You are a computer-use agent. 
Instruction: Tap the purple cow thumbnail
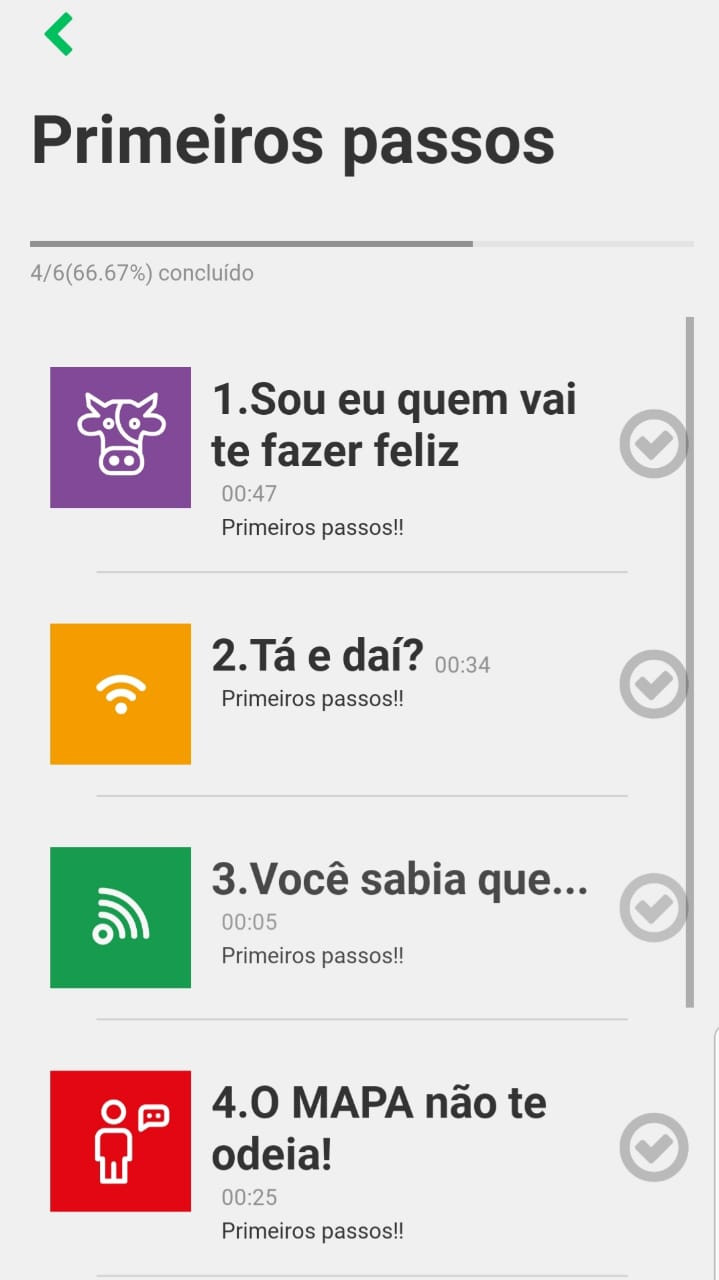pyautogui.click(x=120, y=437)
